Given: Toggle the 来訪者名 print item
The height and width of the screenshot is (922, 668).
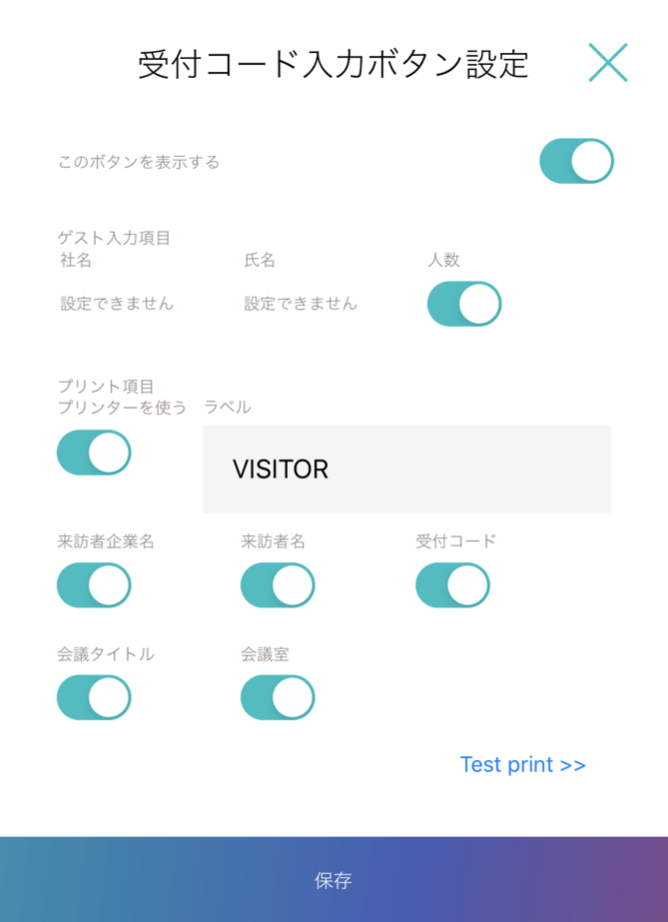Looking at the screenshot, I should (278, 585).
